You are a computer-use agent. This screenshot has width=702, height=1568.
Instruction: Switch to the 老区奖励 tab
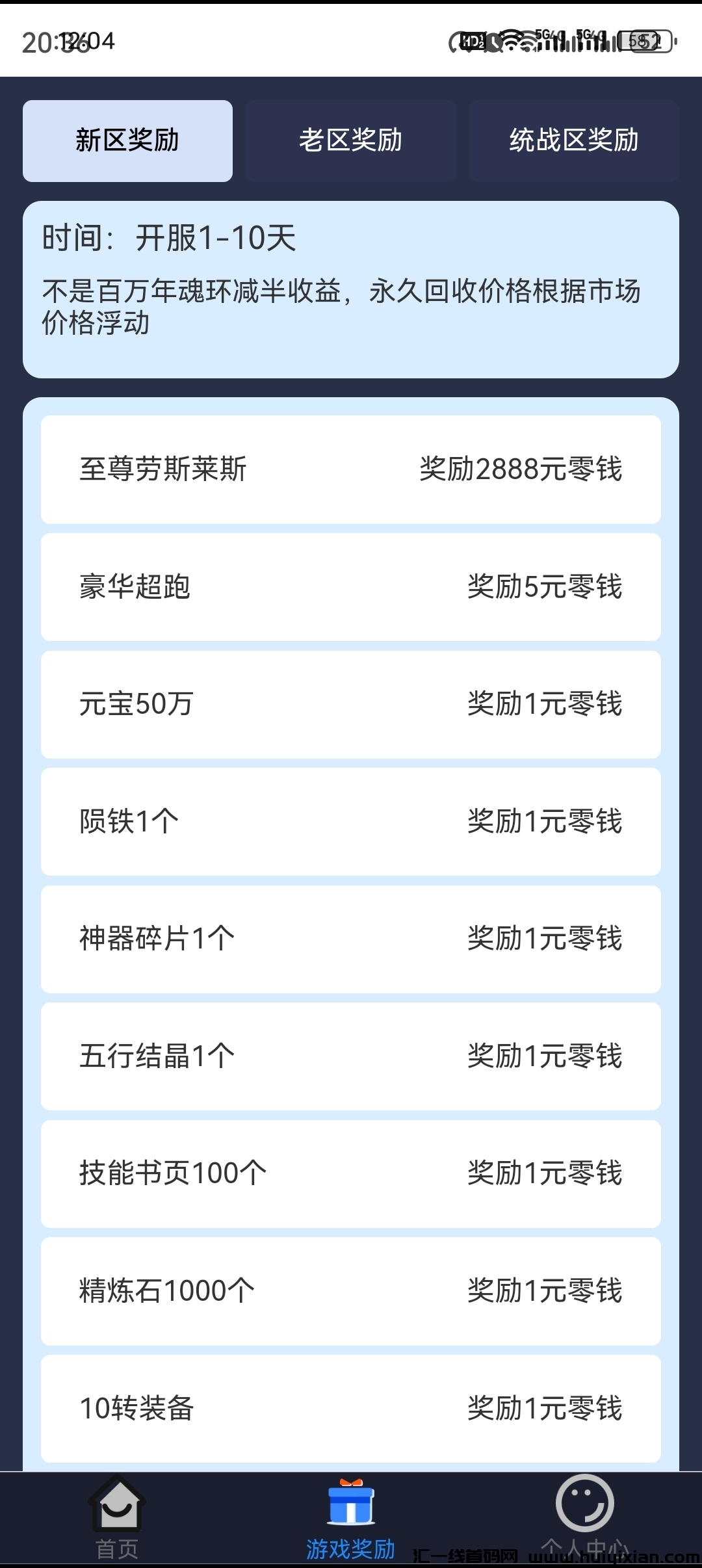click(x=350, y=140)
